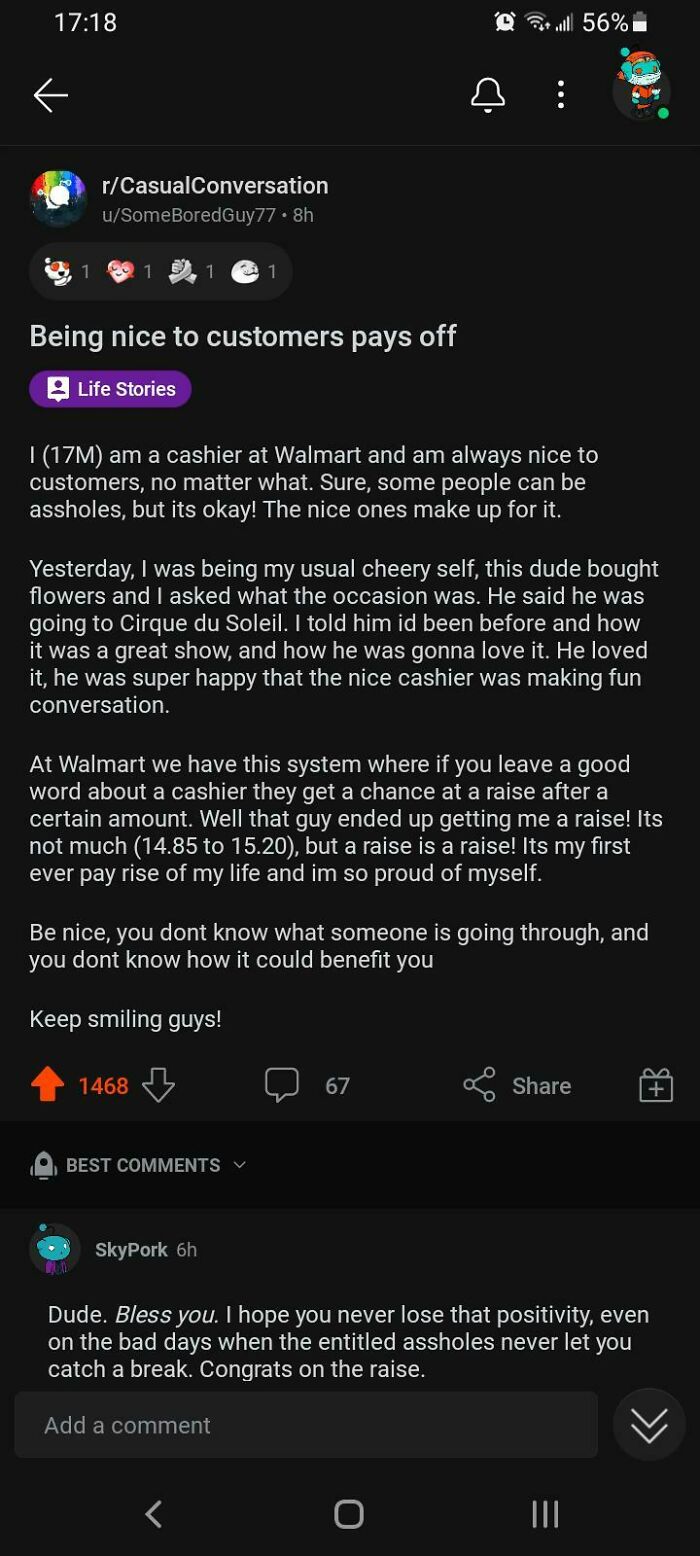The image size is (700, 1556).
Task: Tap the system home button
Action: coord(348,1513)
